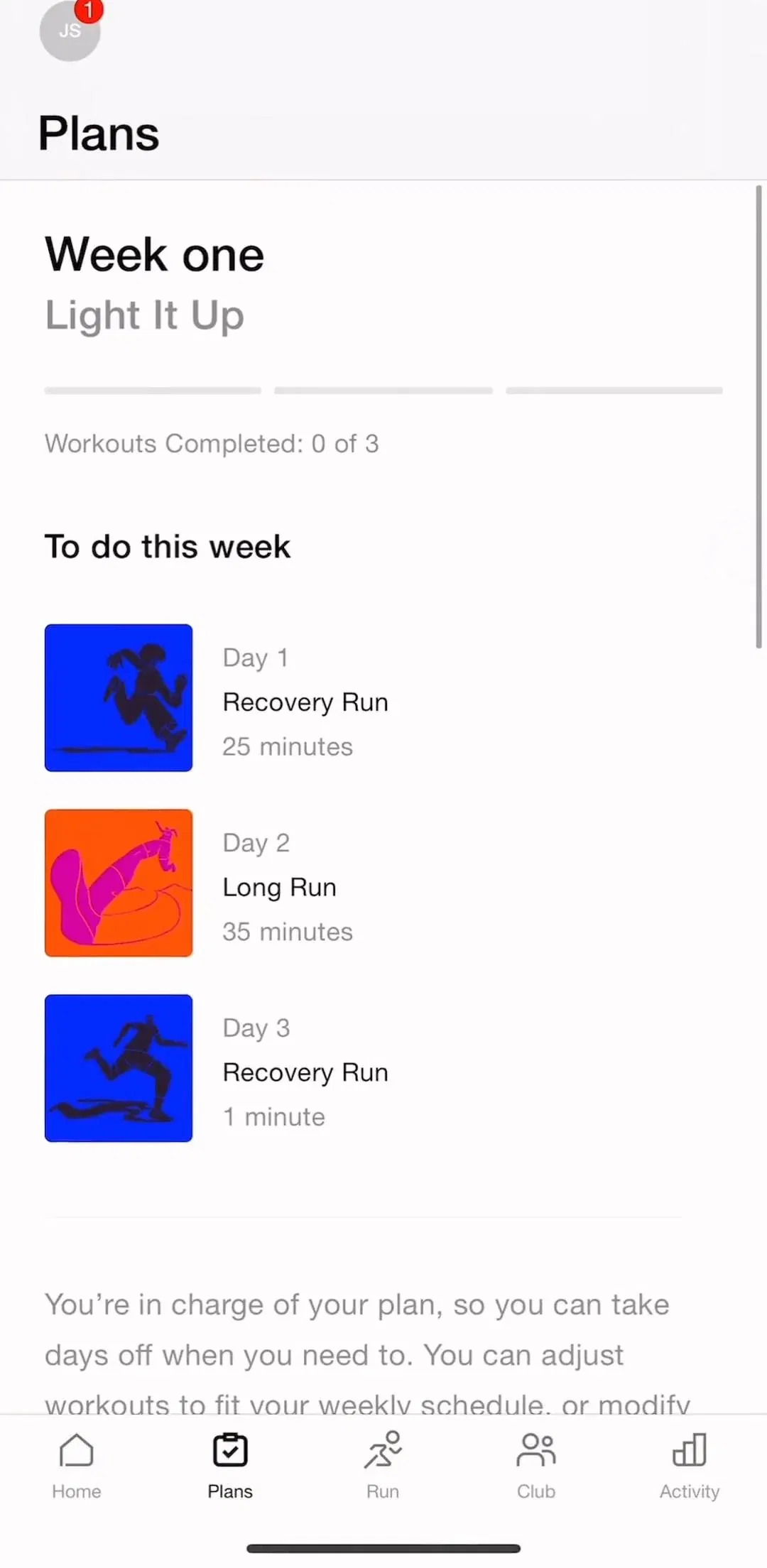The width and height of the screenshot is (767, 1568).
Task: Open Day 1 Recovery Run workout
Action: click(383, 698)
